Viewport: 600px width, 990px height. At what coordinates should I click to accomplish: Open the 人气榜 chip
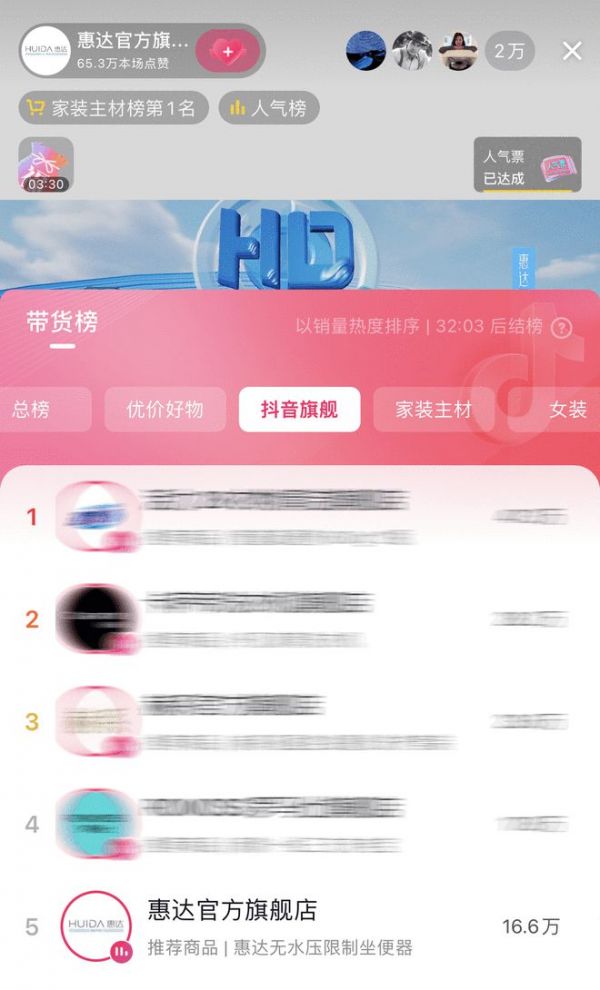(269, 108)
